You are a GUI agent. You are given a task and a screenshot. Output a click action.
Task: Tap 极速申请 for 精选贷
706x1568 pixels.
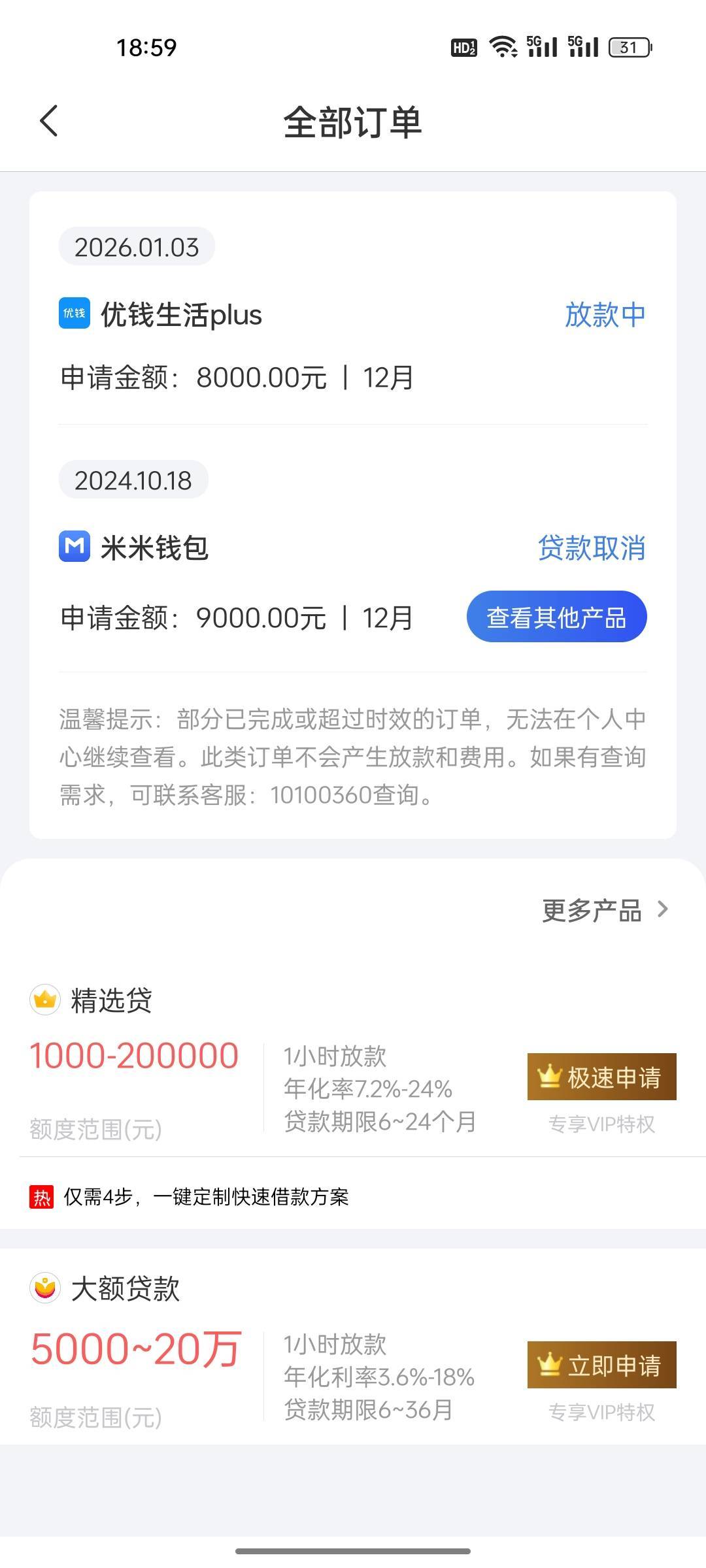(601, 1077)
